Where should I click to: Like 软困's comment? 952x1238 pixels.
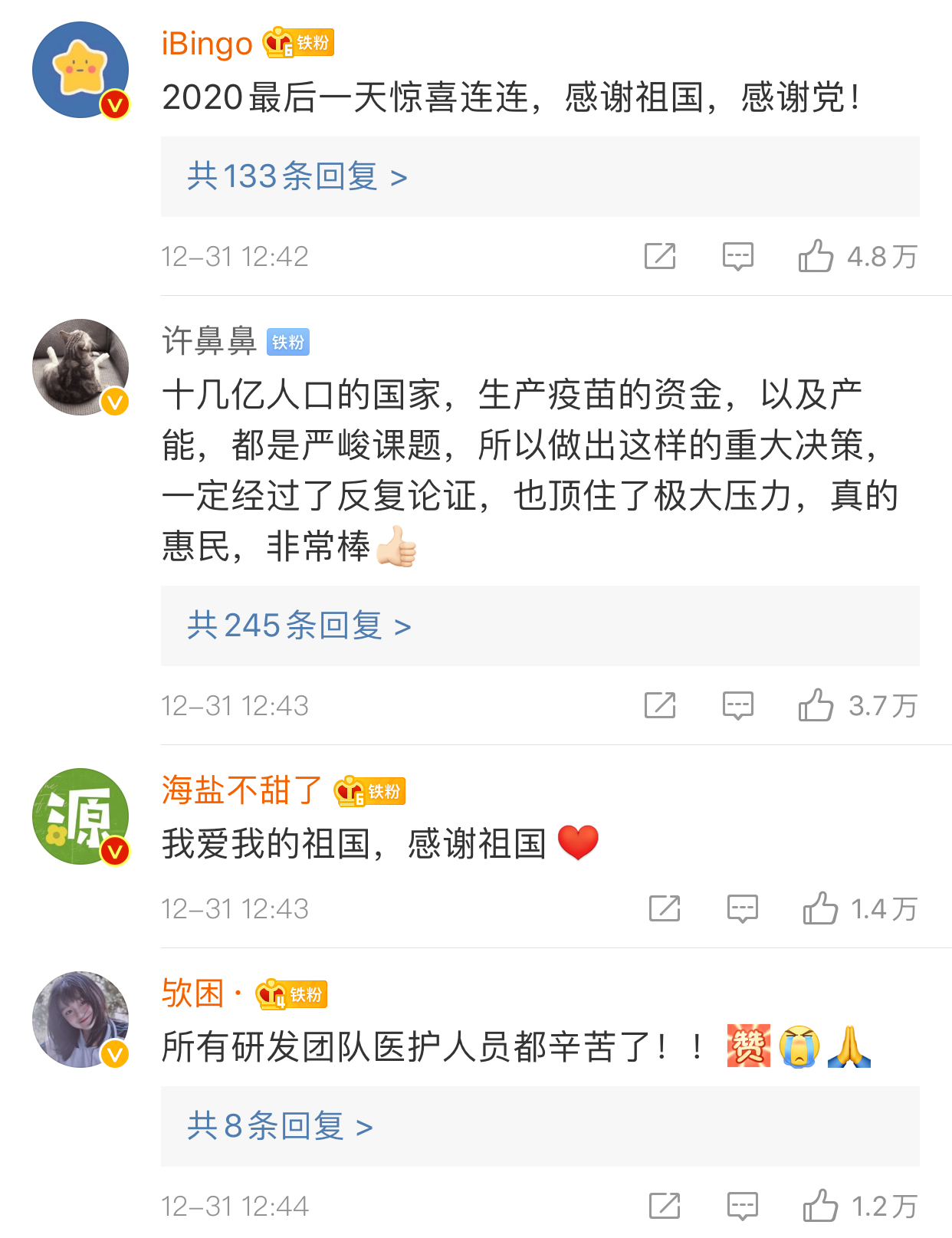(x=820, y=1206)
